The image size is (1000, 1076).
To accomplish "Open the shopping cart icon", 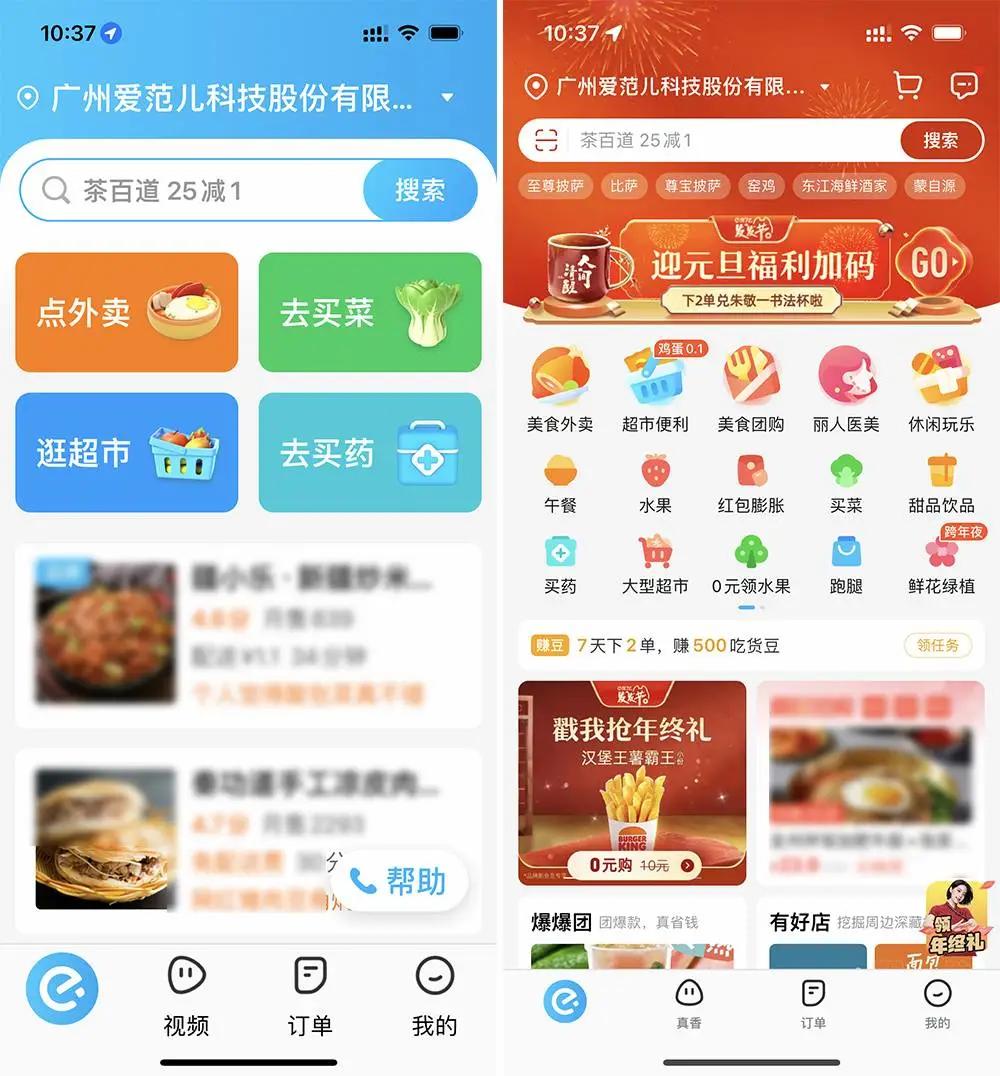I will click(907, 87).
